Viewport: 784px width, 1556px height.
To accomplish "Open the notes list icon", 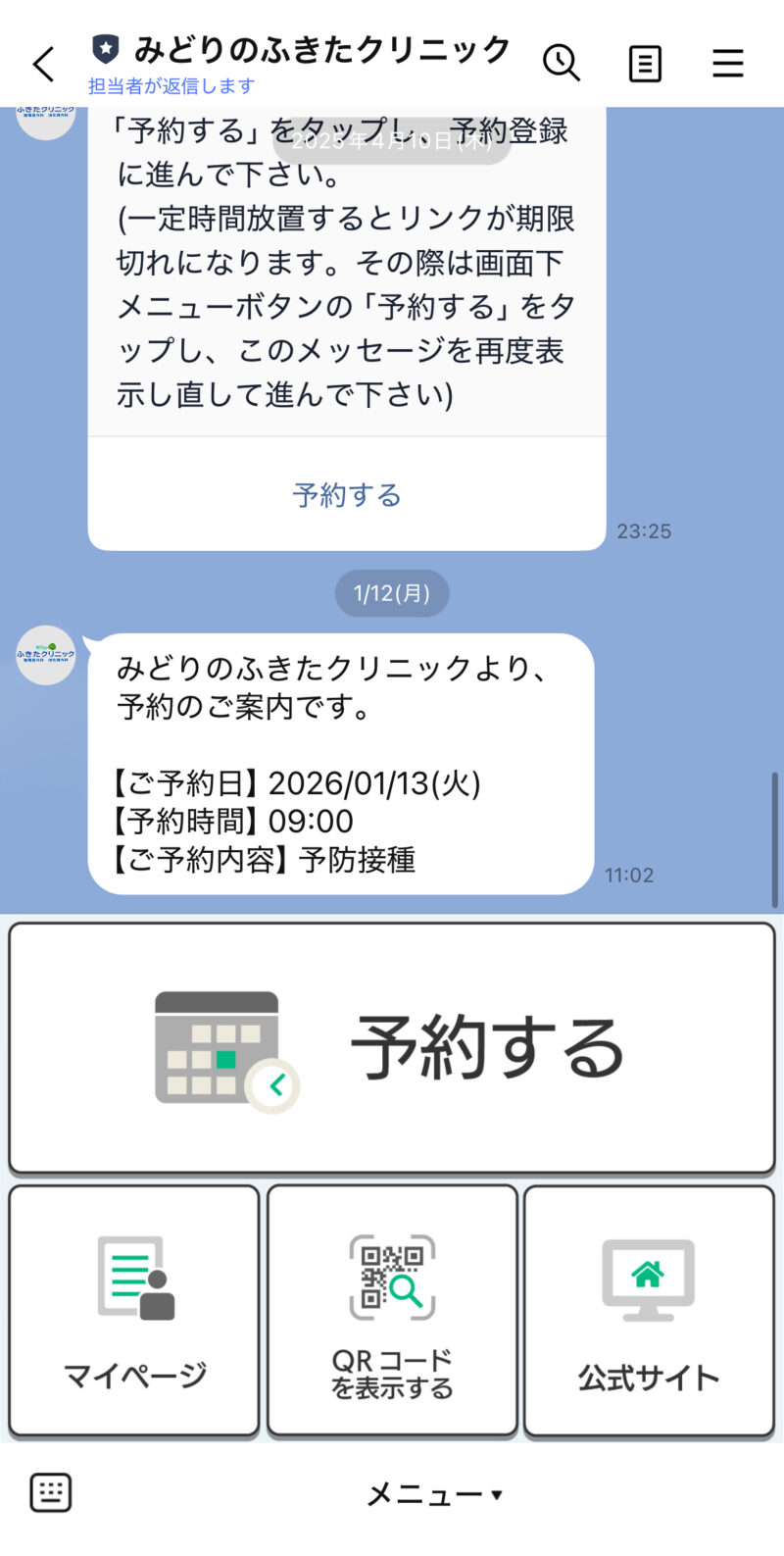I will (644, 65).
